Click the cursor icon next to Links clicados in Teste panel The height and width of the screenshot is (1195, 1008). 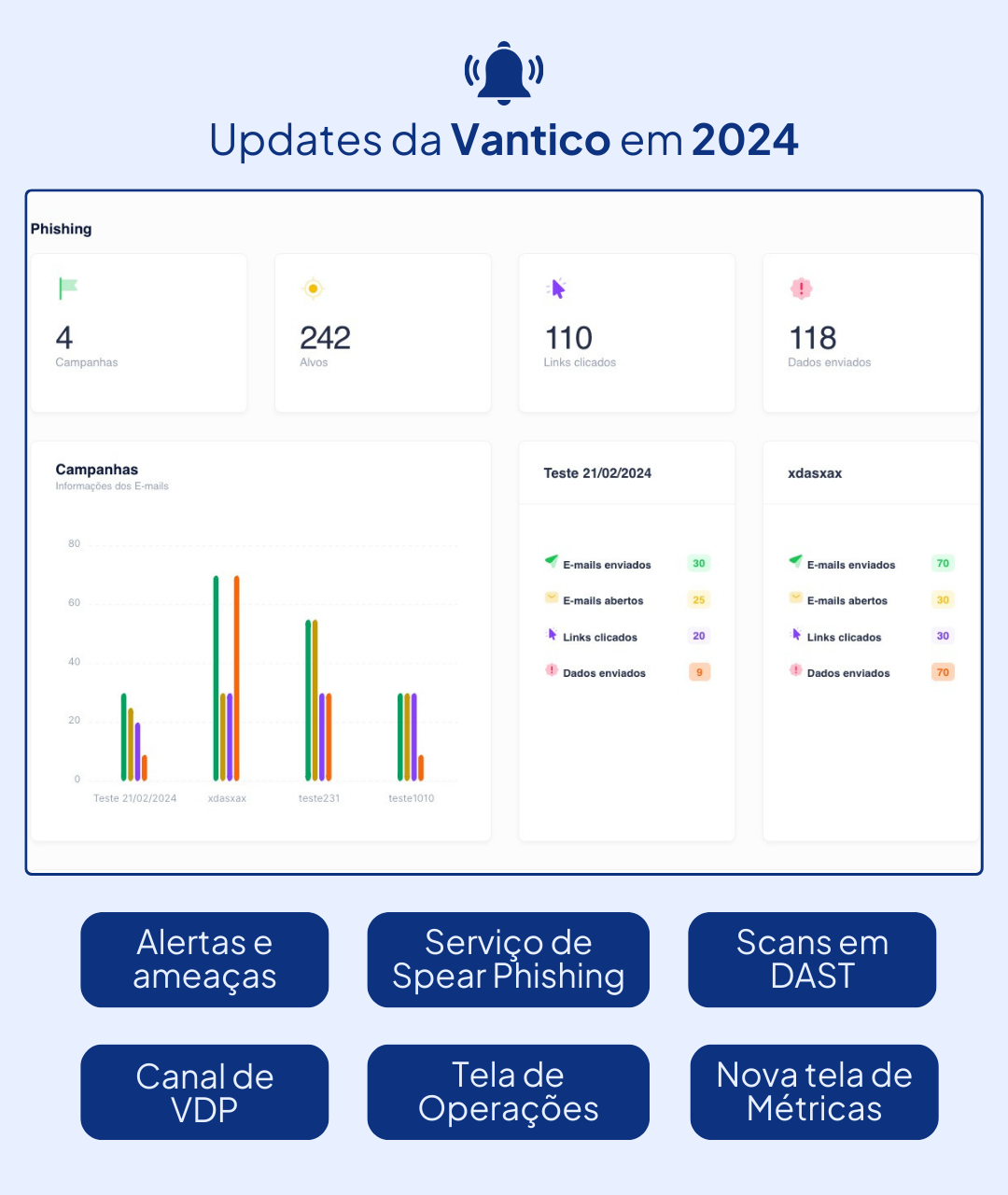(551, 636)
